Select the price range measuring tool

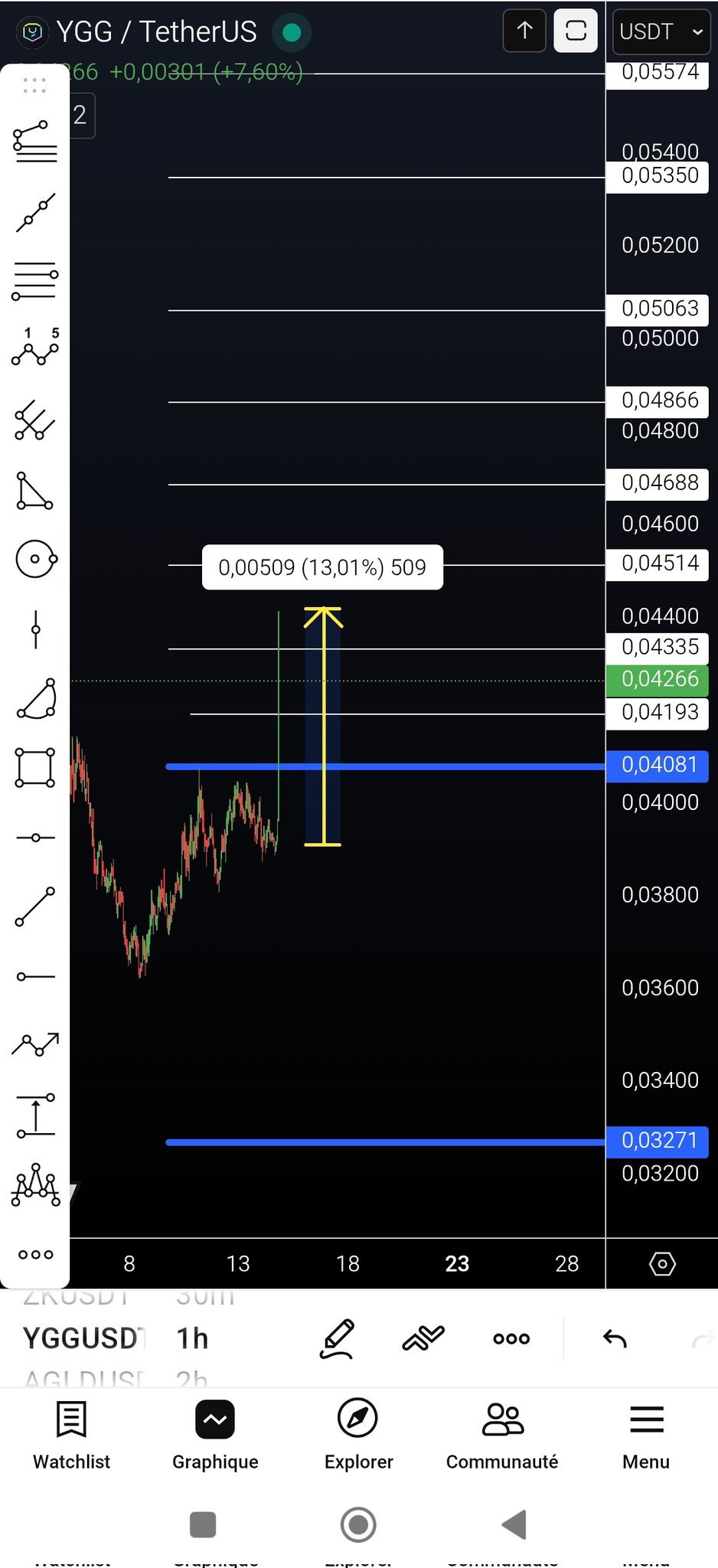click(x=35, y=1116)
